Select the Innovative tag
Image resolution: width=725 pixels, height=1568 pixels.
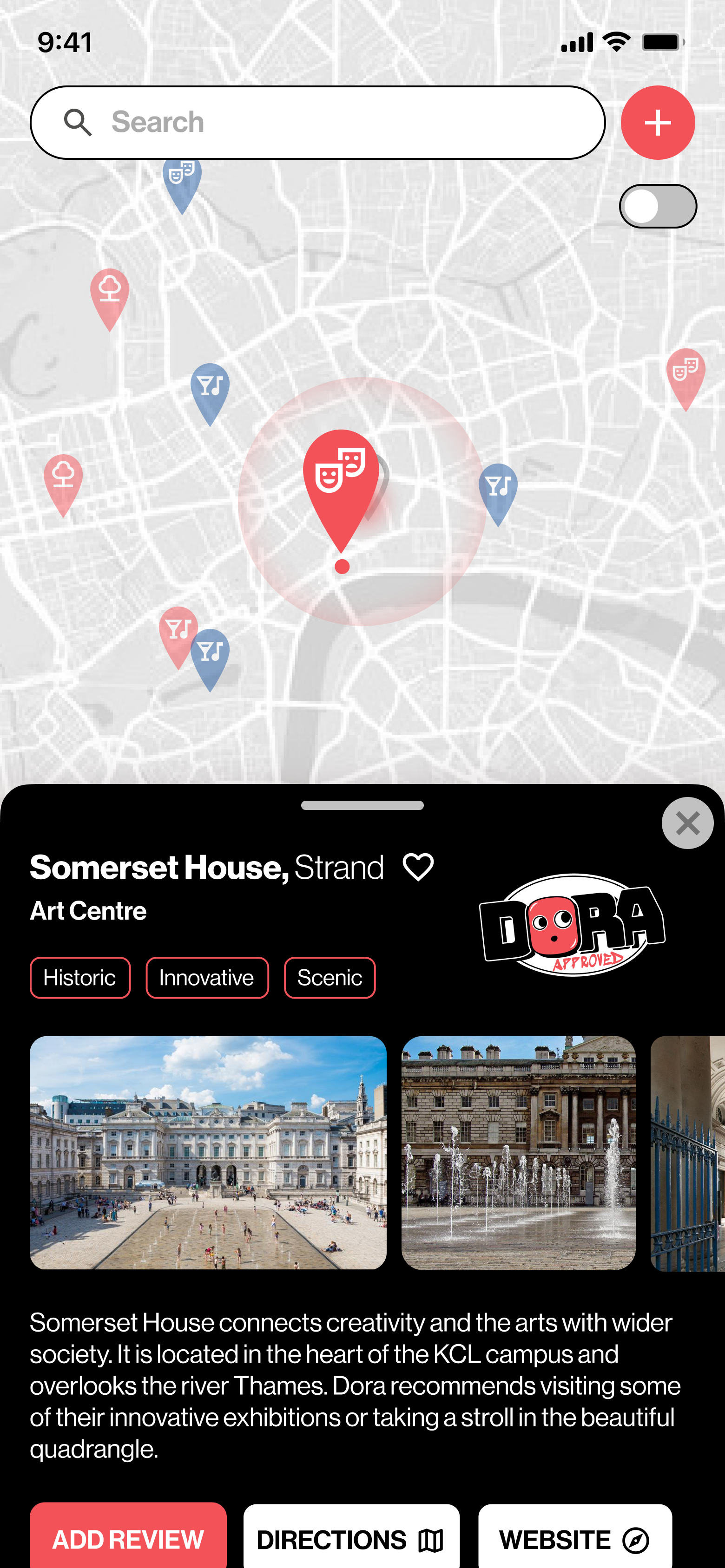click(x=207, y=978)
